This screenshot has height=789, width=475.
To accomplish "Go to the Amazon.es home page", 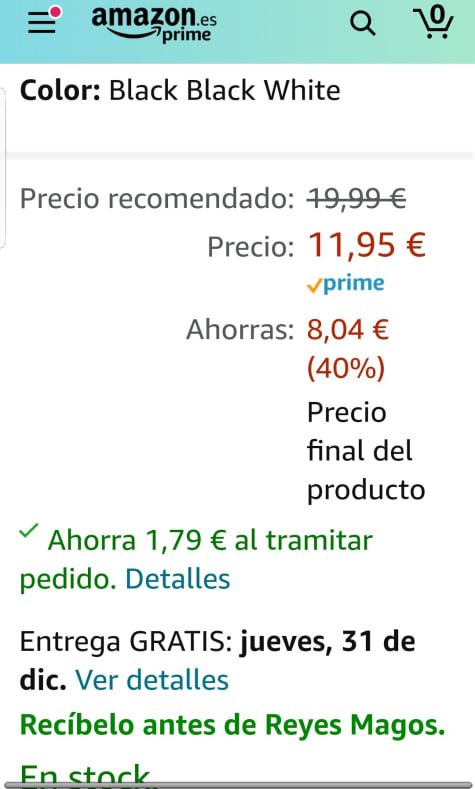I will (x=154, y=24).
